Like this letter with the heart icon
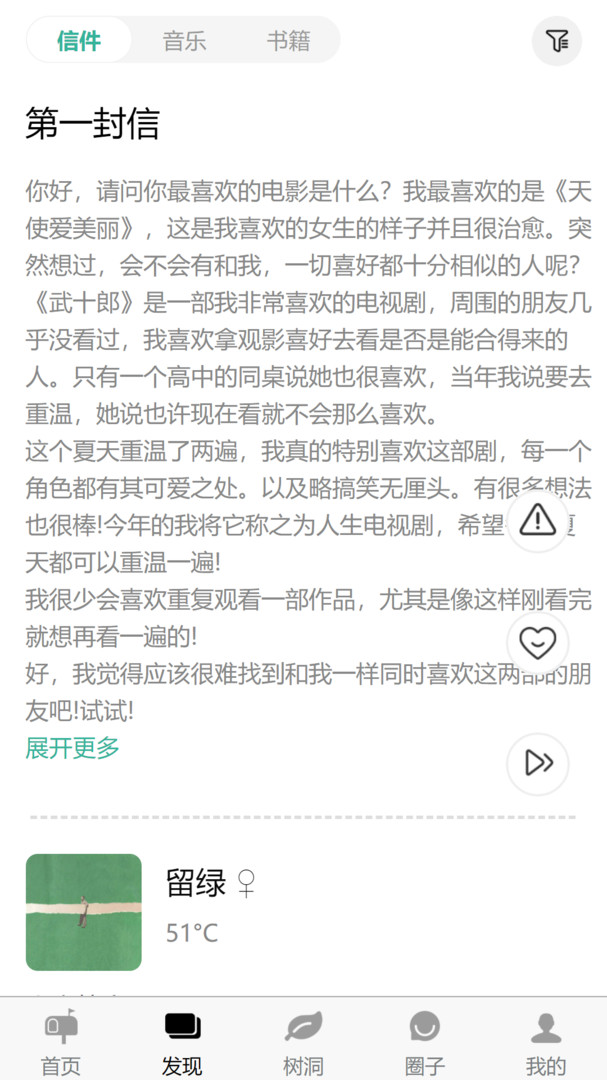Viewport: 607px width, 1080px height. pos(538,642)
